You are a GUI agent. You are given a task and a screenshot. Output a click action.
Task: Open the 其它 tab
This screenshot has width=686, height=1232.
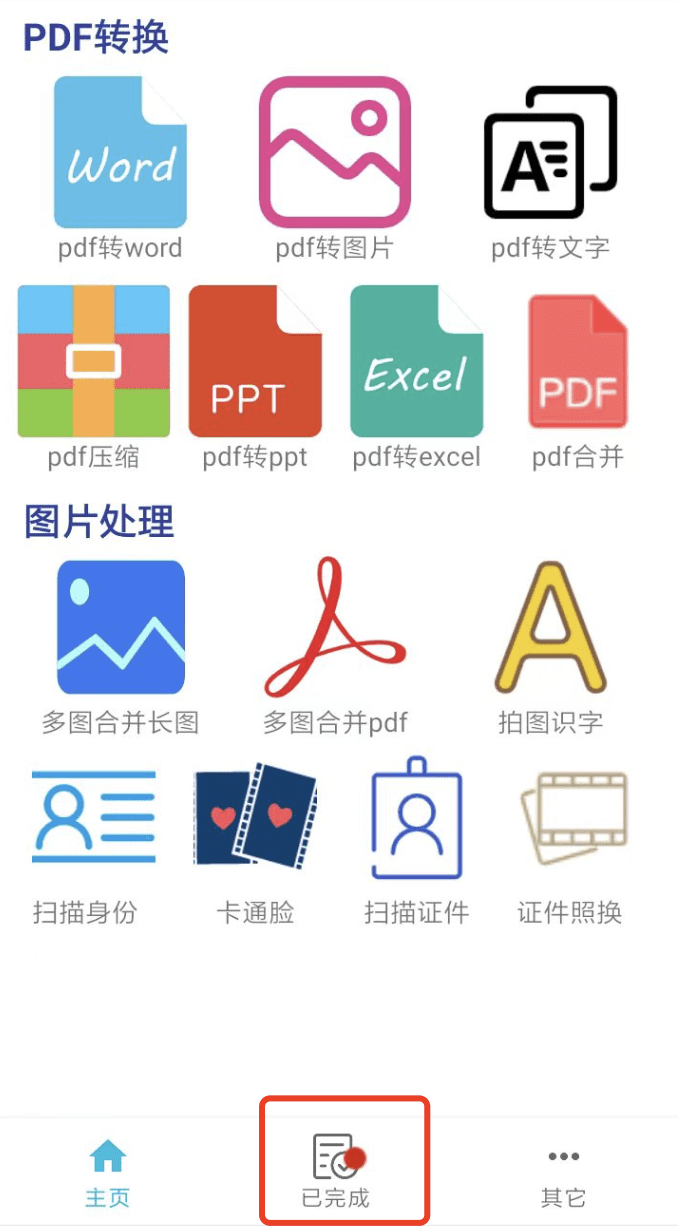(x=563, y=1174)
